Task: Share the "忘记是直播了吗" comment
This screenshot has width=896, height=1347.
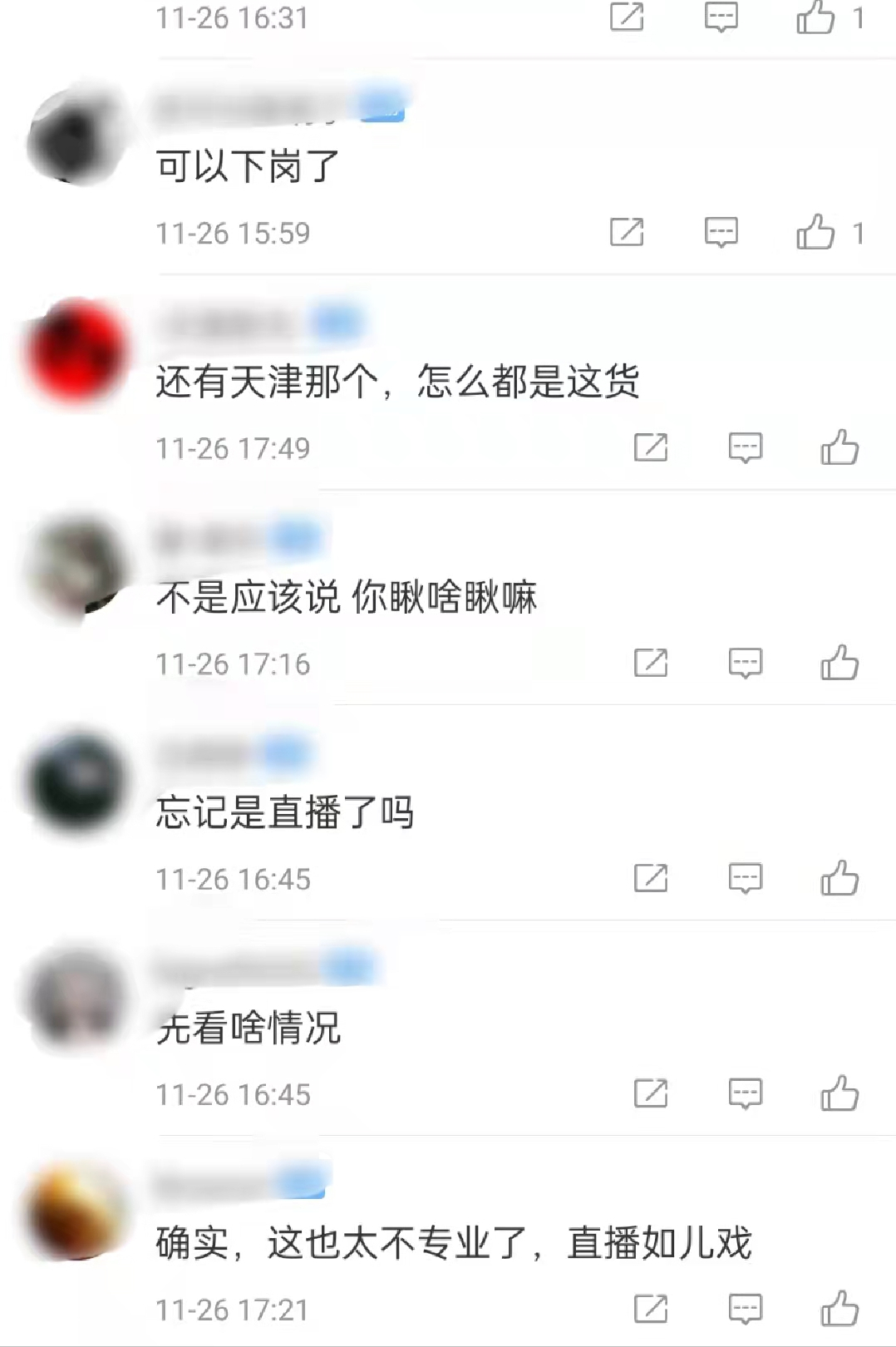Action: pyautogui.click(x=652, y=877)
